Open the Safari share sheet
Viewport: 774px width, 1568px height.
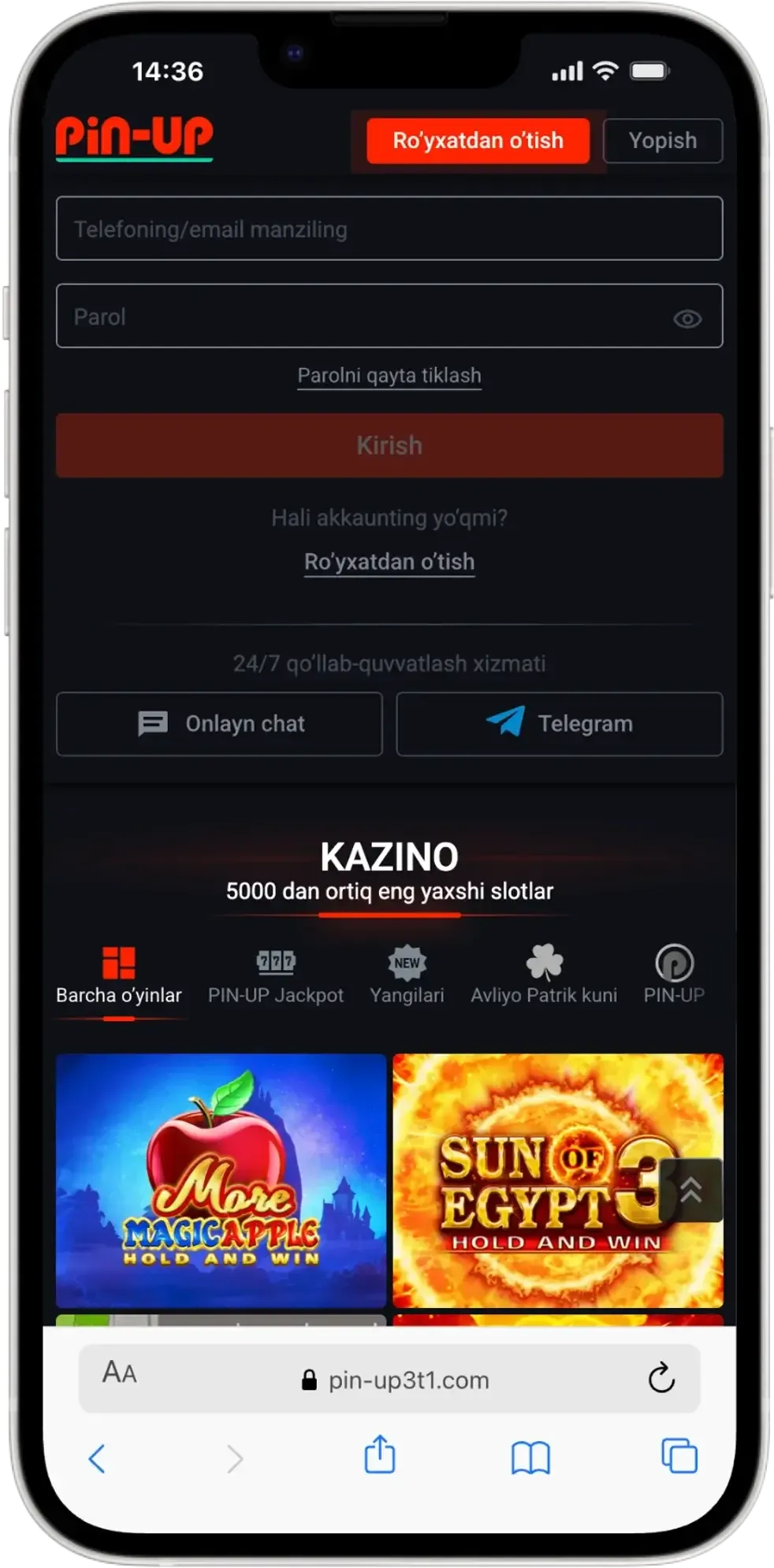pyautogui.click(x=379, y=1455)
